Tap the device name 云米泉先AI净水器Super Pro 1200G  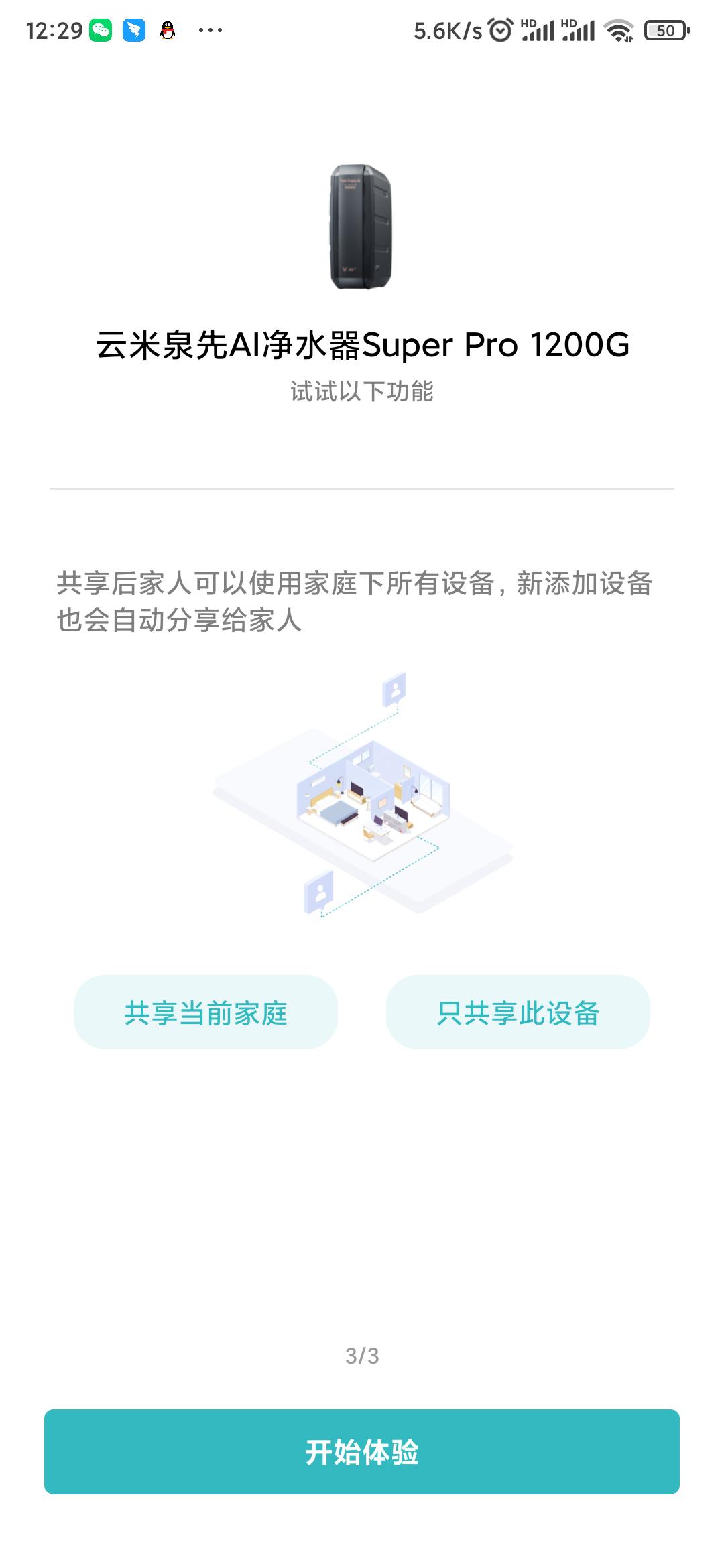(362, 346)
